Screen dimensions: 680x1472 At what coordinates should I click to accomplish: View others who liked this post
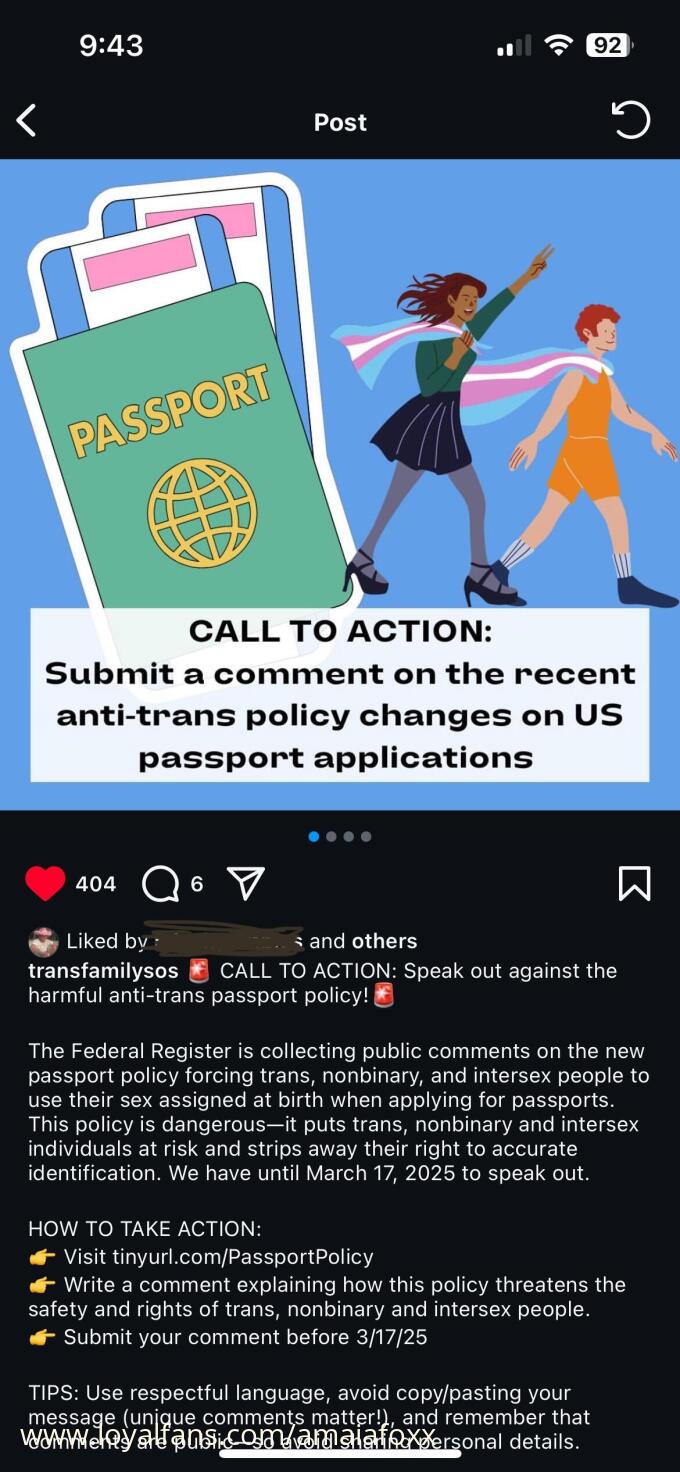[384, 941]
